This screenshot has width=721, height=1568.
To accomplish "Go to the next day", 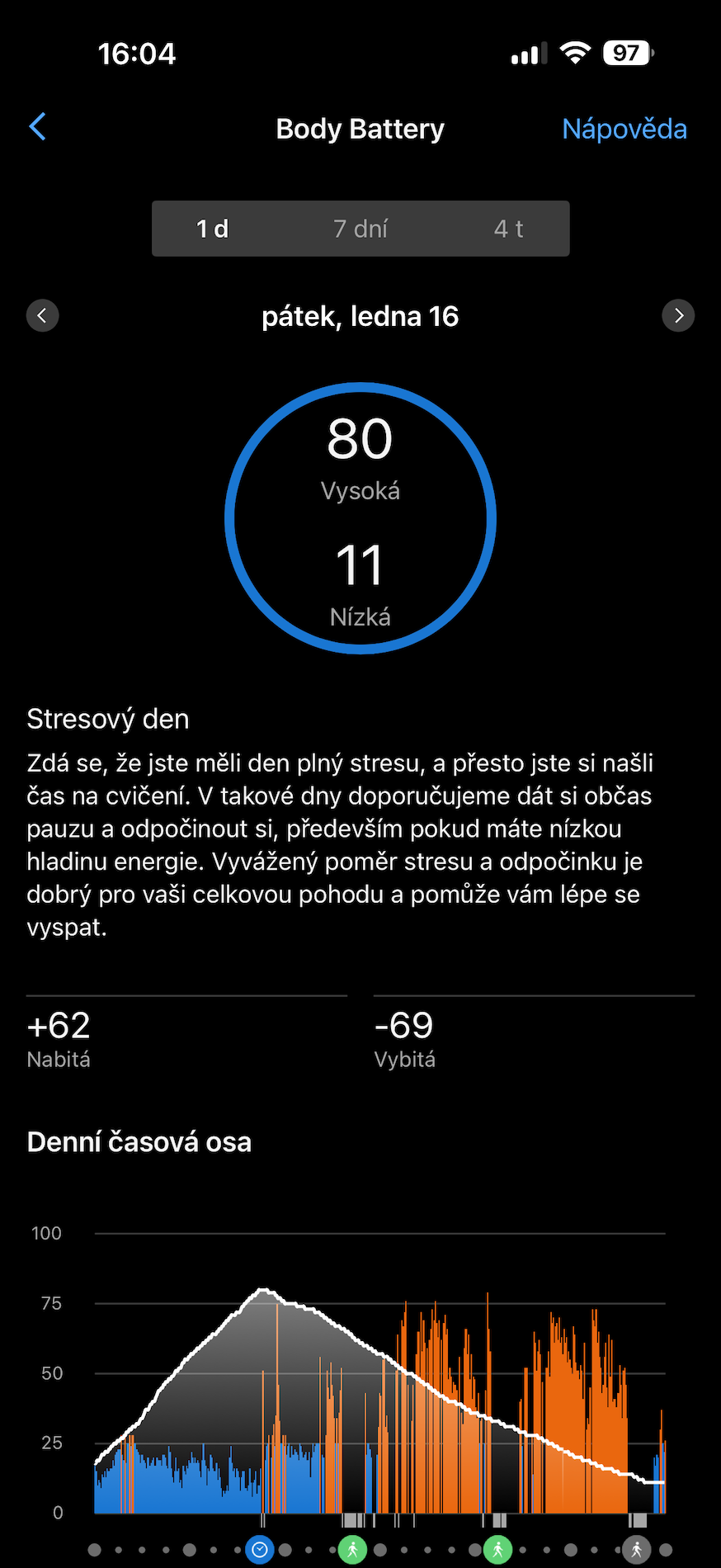I will [678, 315].
